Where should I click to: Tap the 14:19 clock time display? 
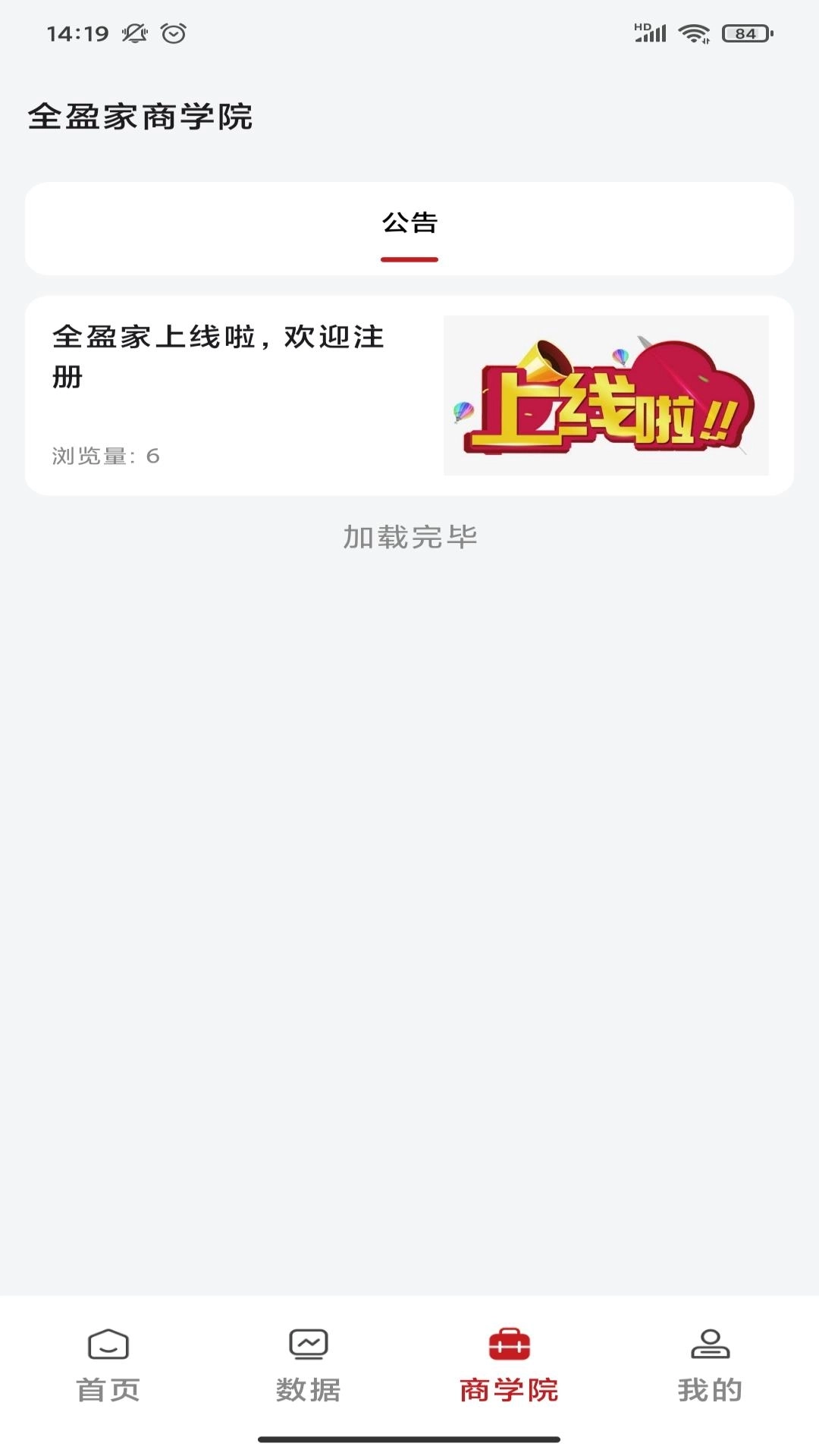76,33
